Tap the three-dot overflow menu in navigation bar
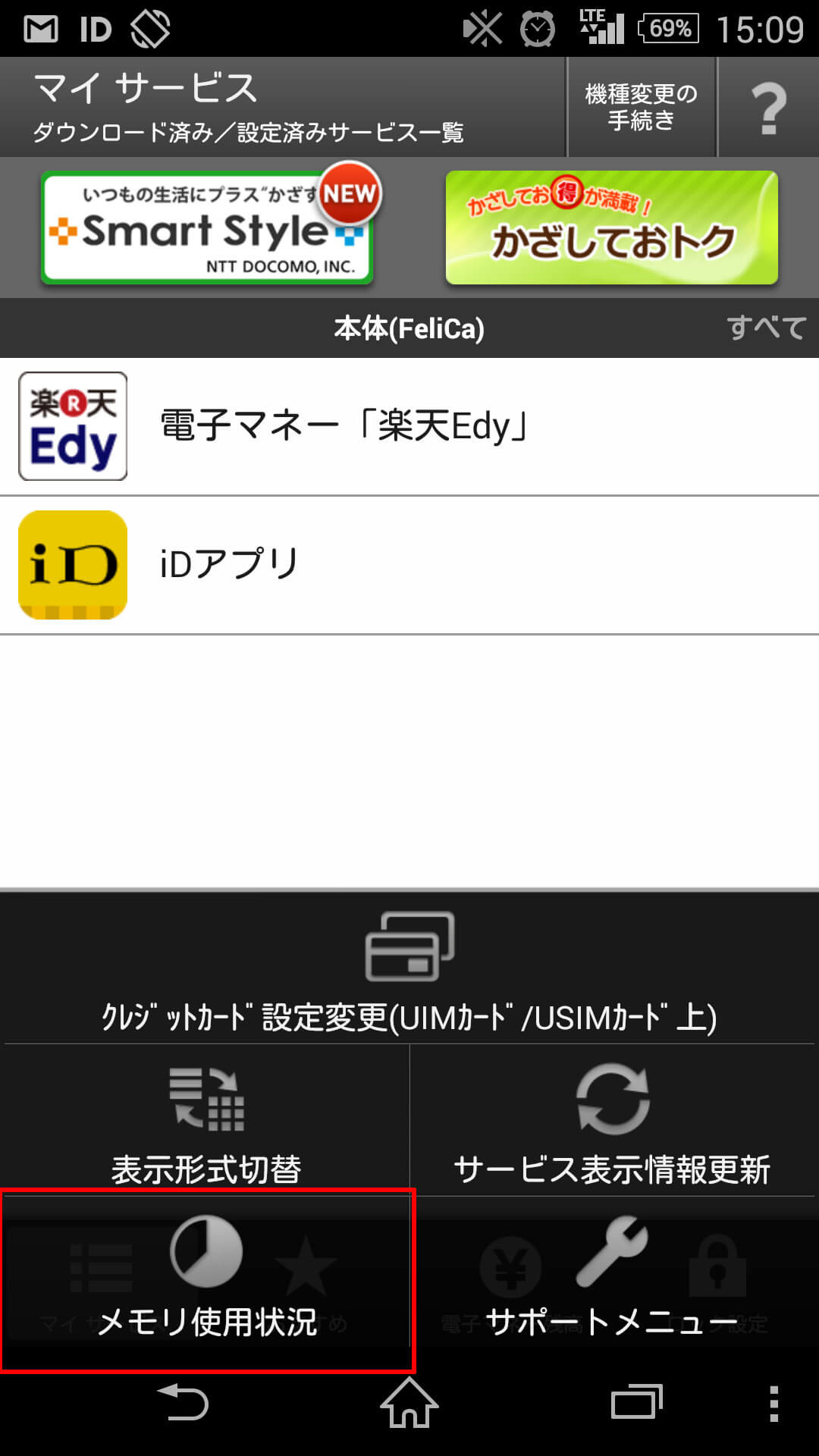Image resolution: width=819 pixels, height=1456 pixels. tap(773, 1403)
